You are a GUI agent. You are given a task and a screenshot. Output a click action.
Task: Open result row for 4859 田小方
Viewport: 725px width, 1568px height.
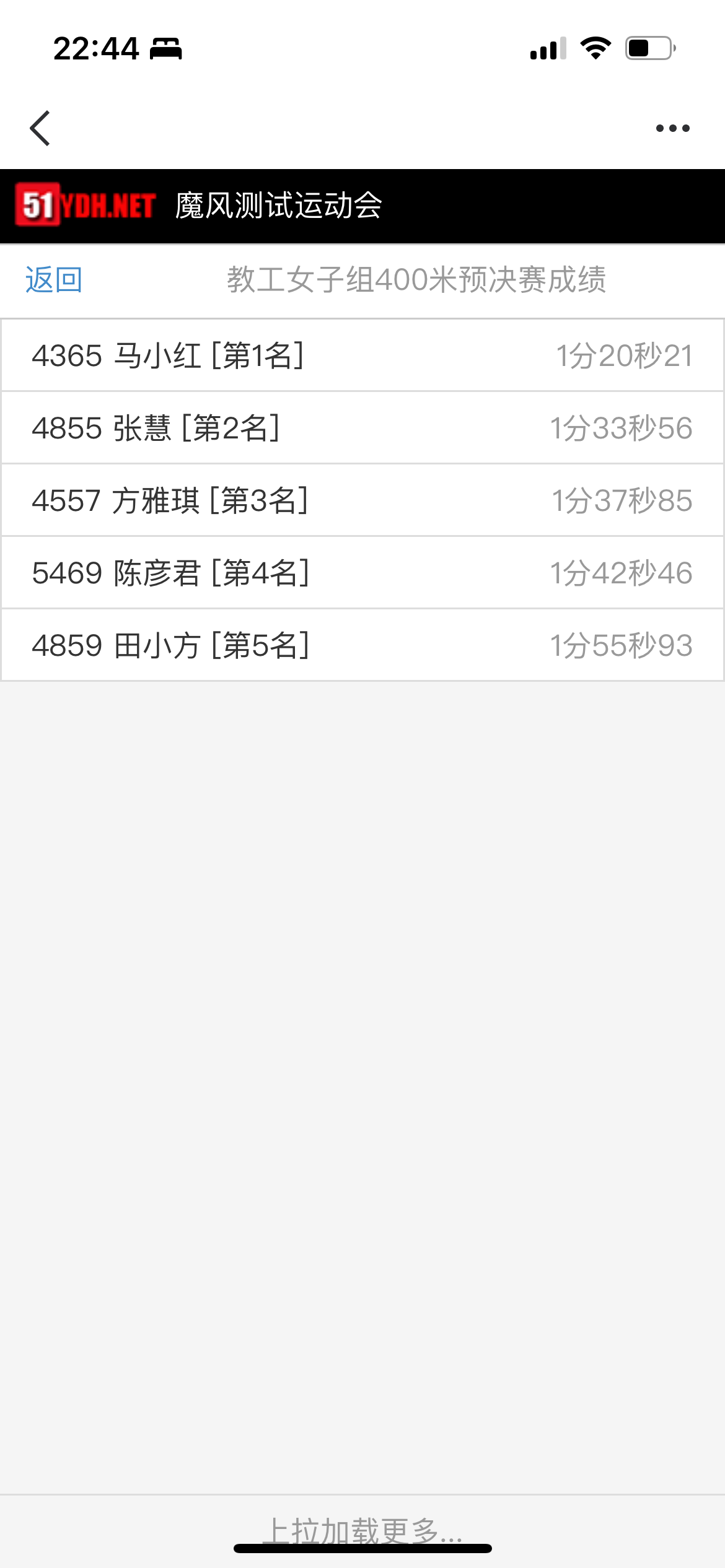[362, 645]
